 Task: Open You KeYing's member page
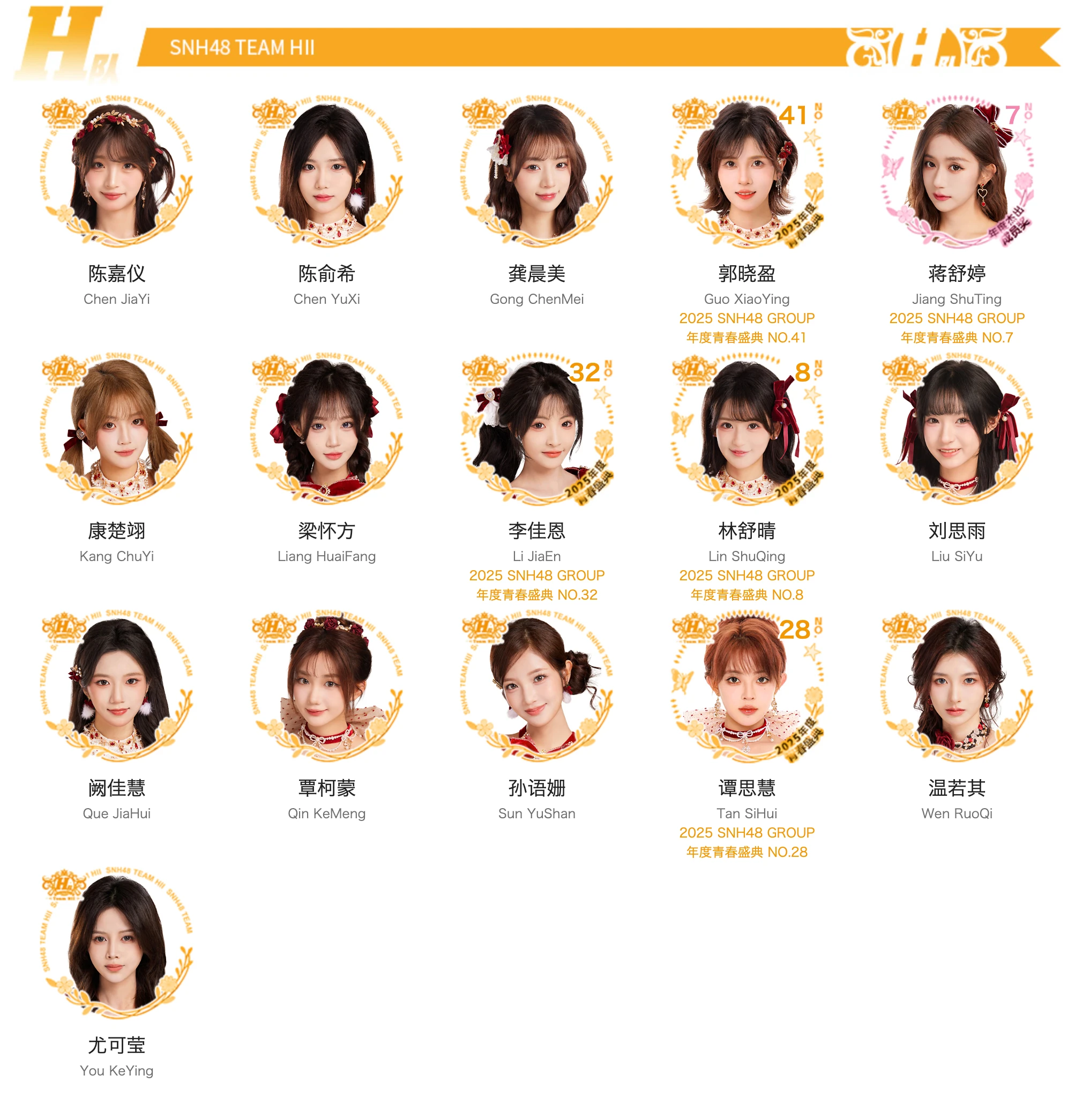coord(117,943)
